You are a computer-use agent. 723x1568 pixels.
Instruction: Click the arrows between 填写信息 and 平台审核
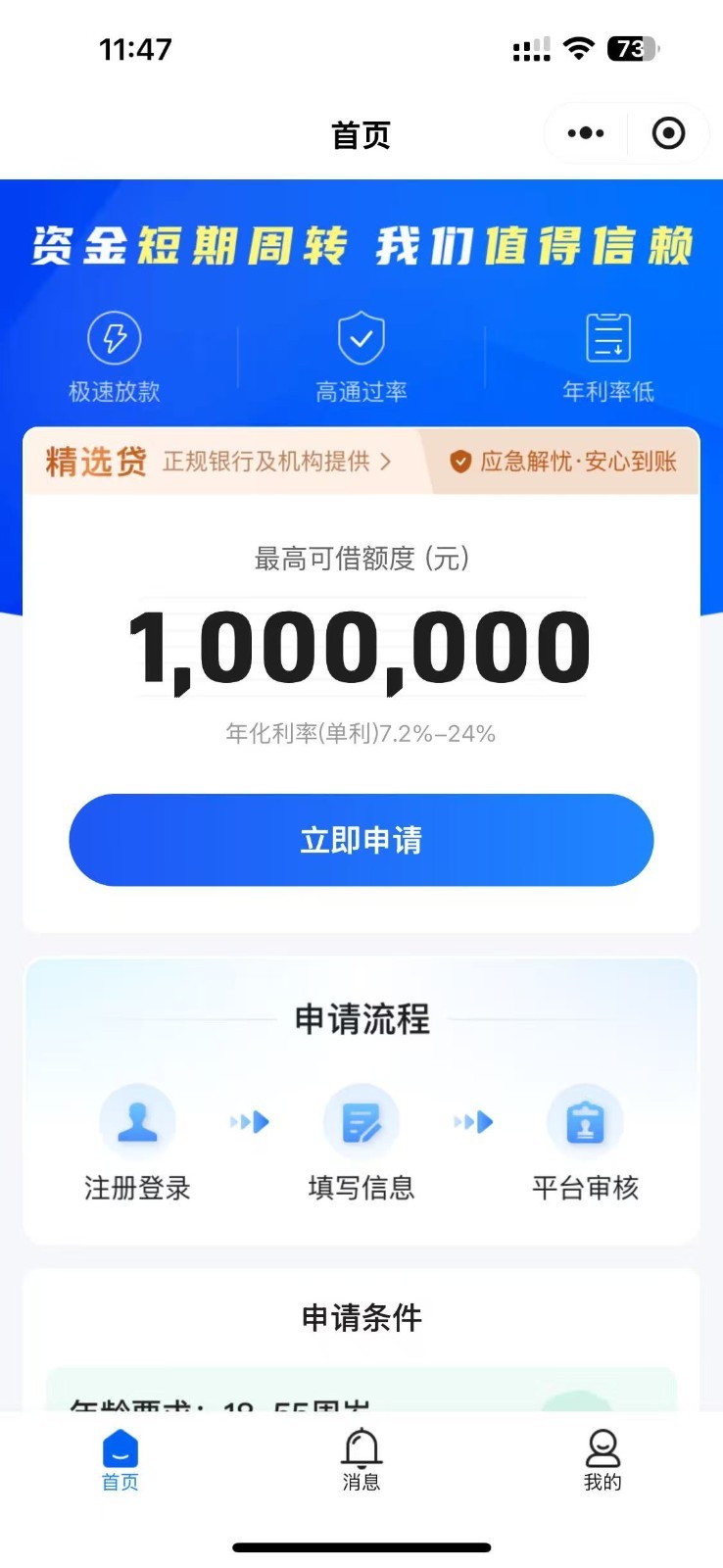click(473, 1122)
